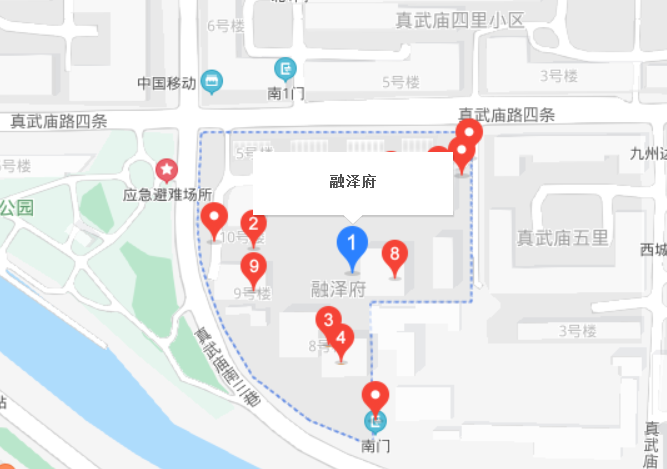The height and width of the screenshot is (469, 667).
Task: Tap red marker number 8
Action: [x=394, y=255]
